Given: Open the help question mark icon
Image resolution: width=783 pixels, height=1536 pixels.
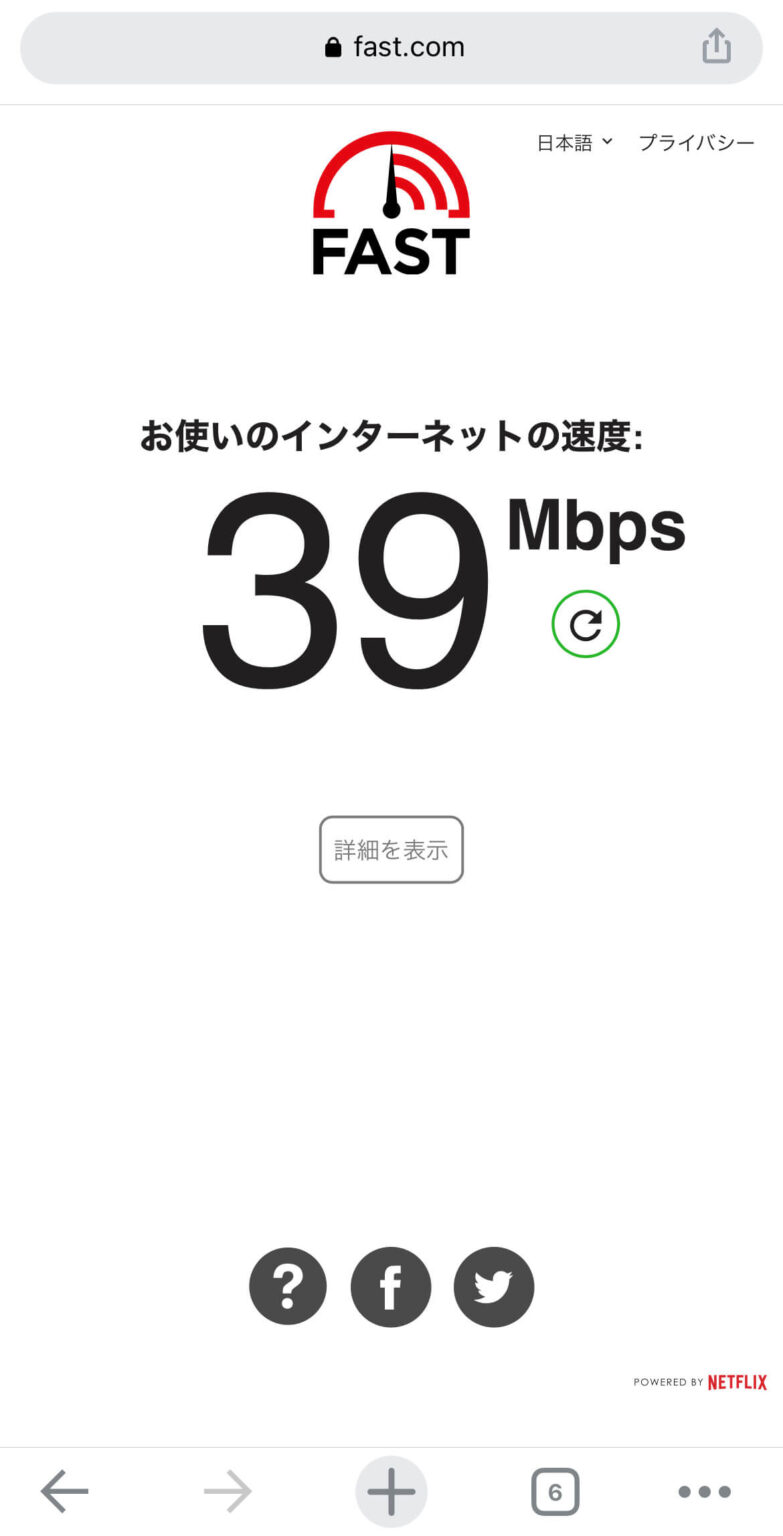Looking at the screenshot, I should click(x=288, y=1286).
